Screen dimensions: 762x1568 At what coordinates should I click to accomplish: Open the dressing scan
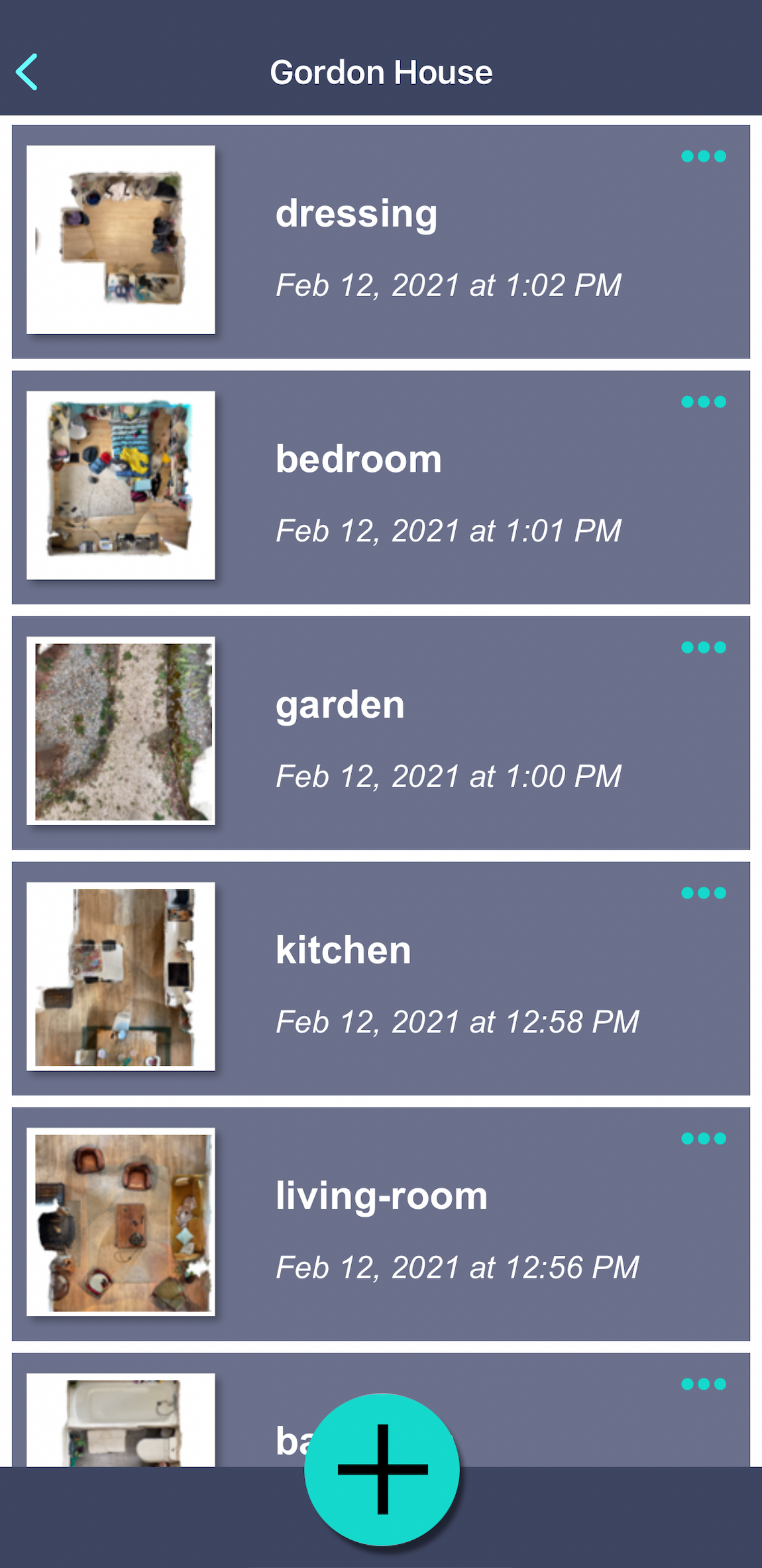pyautogui.click(x=381, y=242)
